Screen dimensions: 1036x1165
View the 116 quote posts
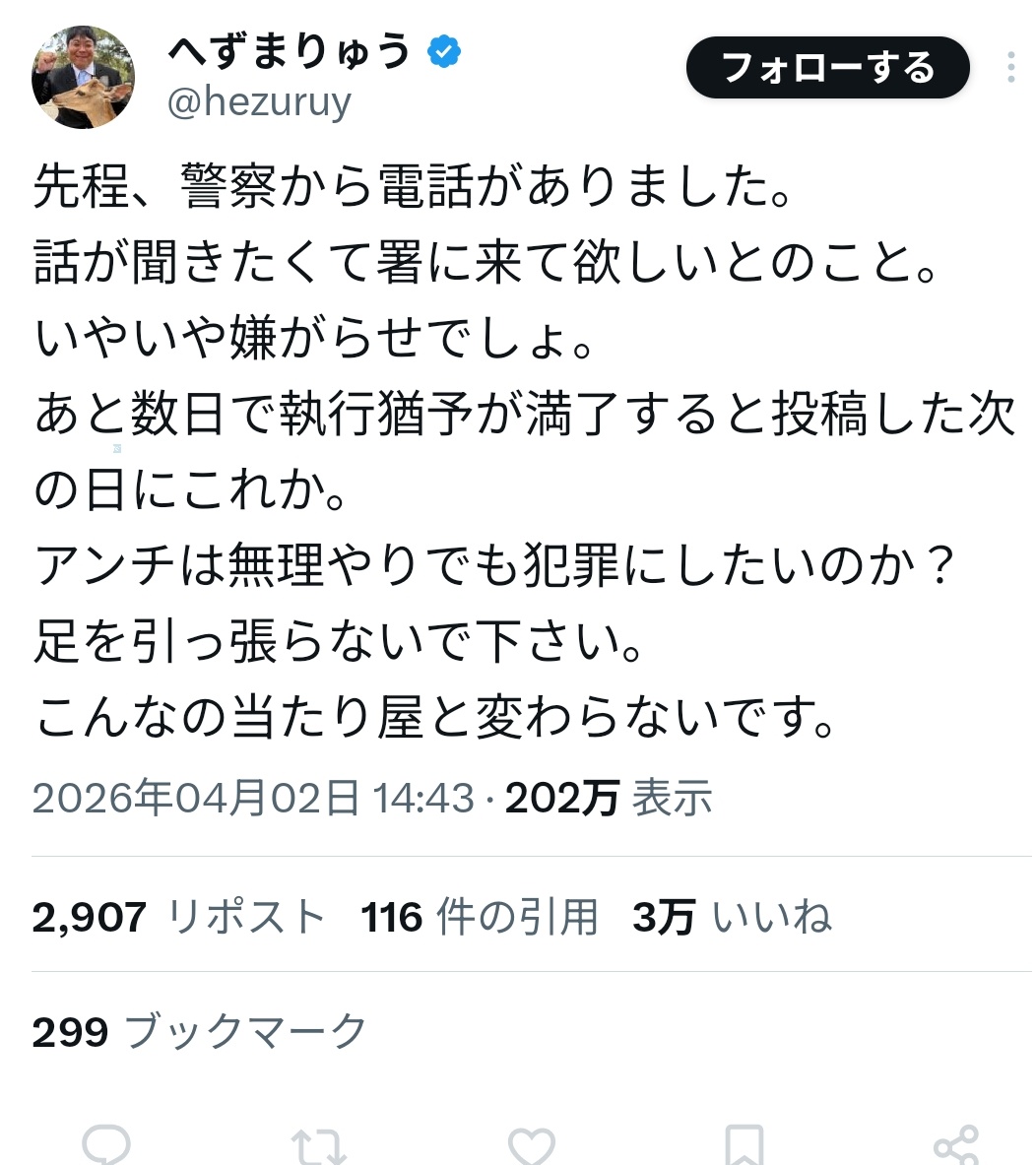coord(480,918)
